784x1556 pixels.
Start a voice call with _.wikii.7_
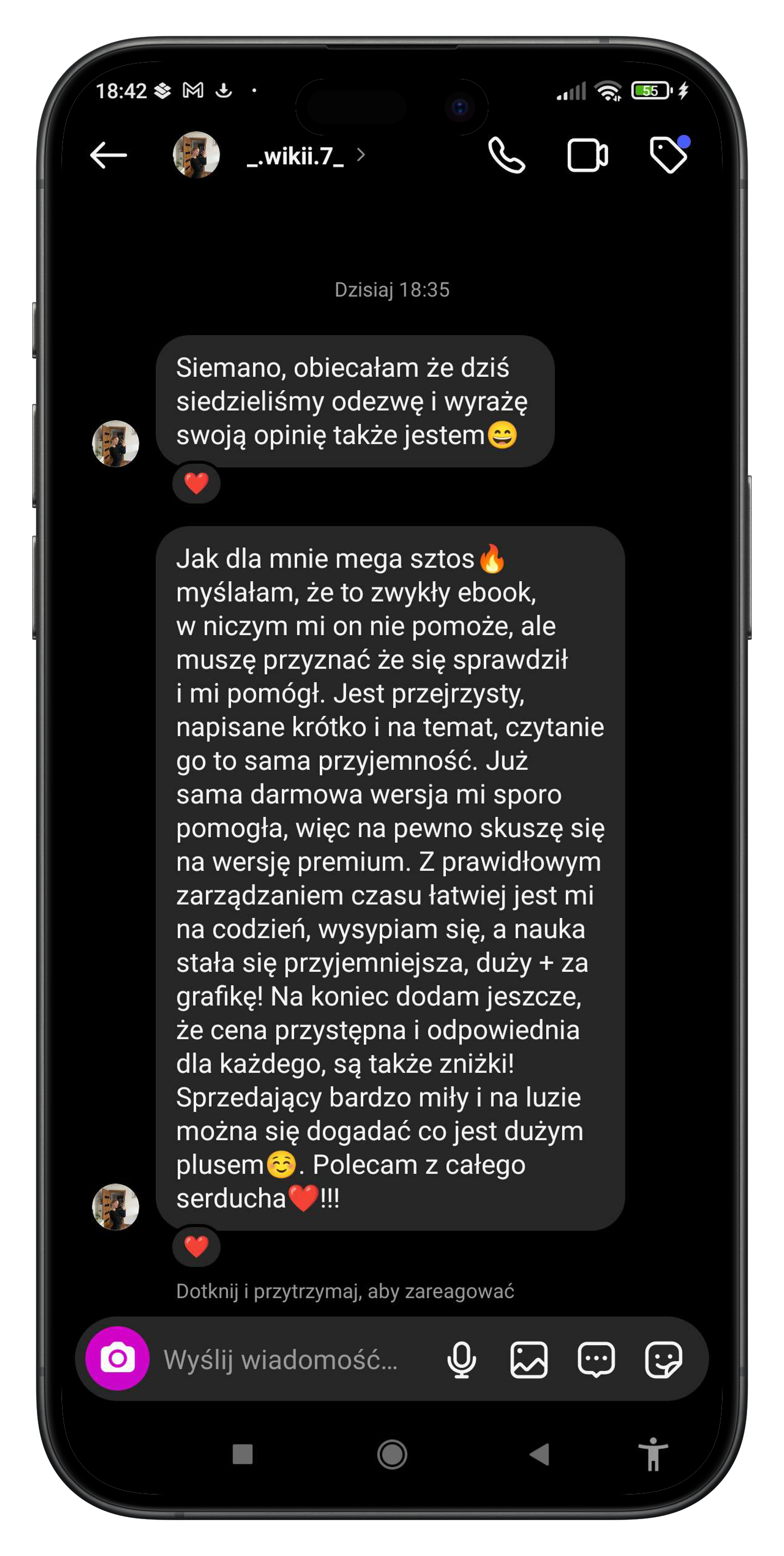click(x=506, y=155)
